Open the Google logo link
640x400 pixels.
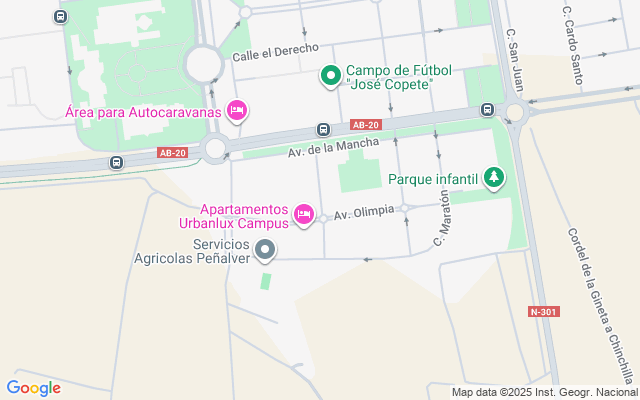point(34,388)
